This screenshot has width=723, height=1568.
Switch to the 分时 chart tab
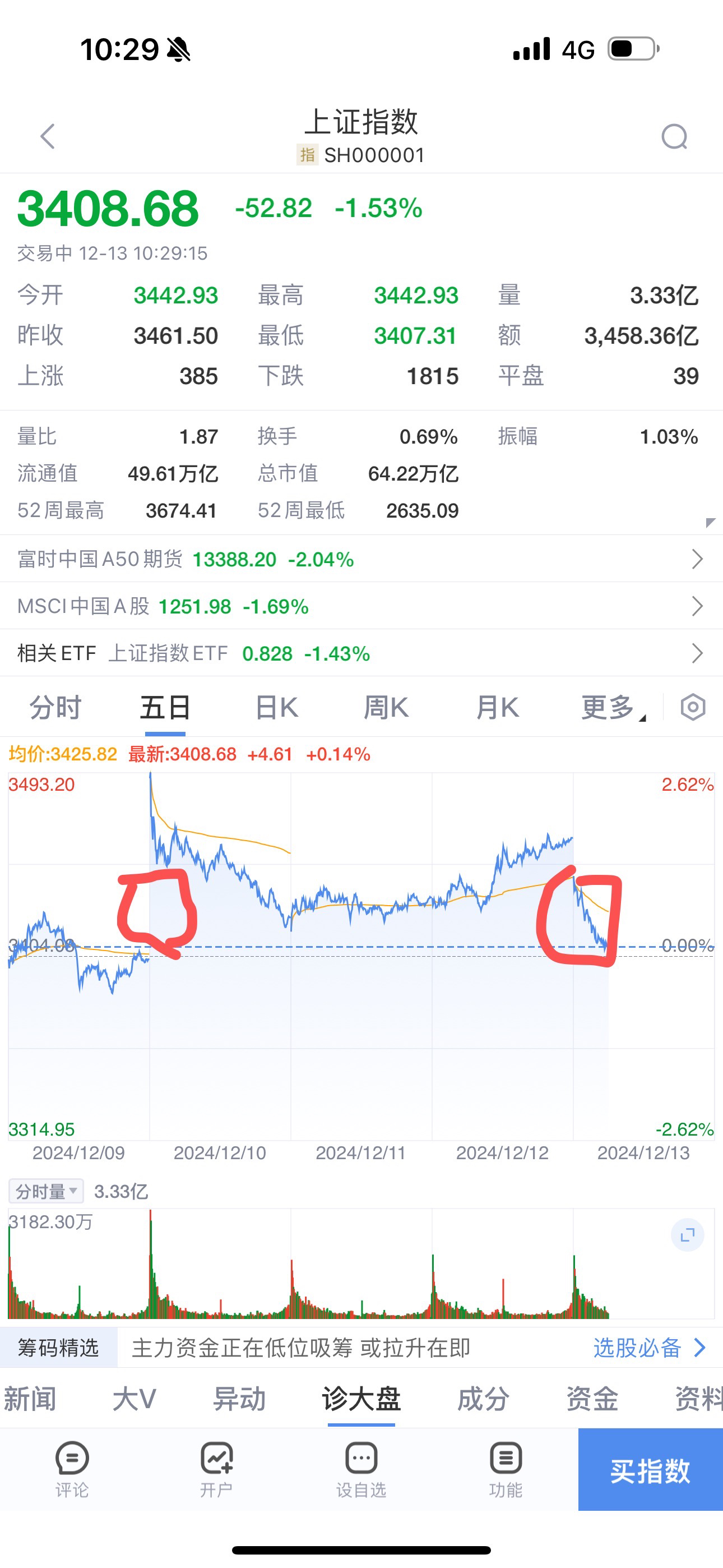tap(55, 707)
